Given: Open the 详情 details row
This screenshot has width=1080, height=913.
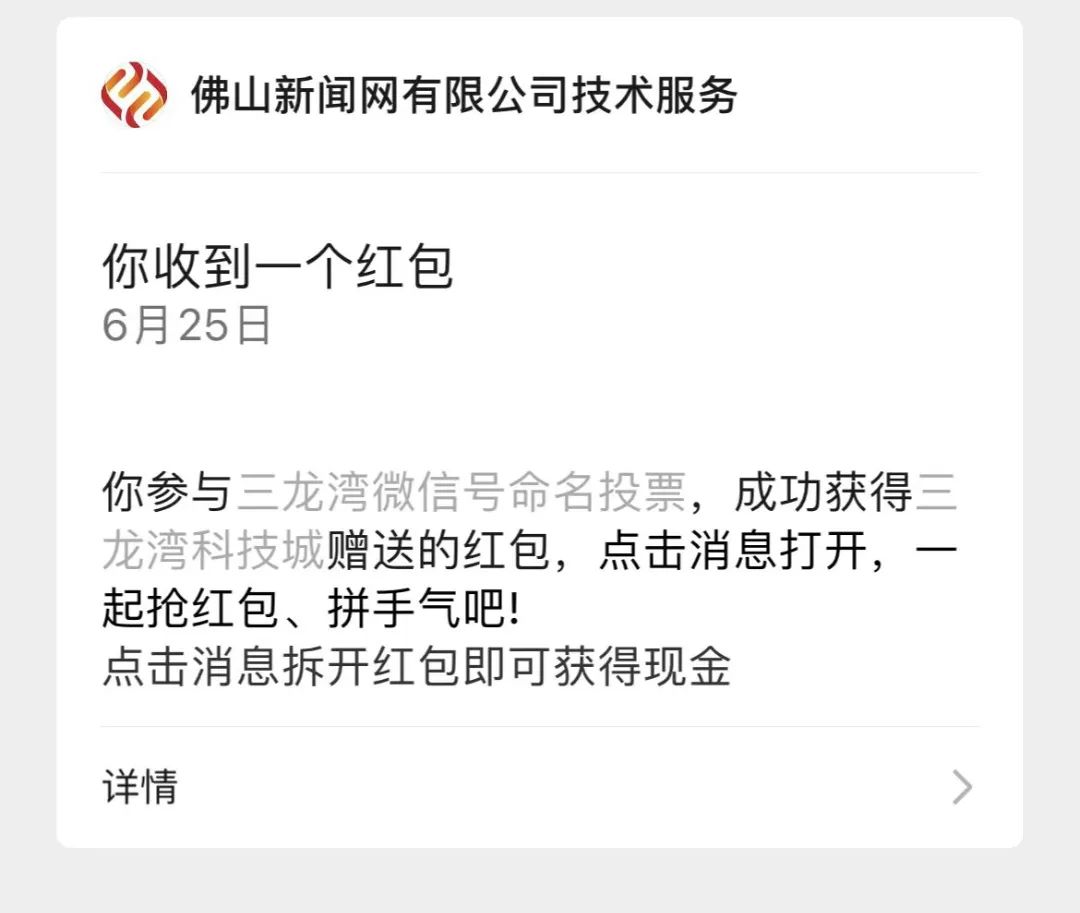Looking at the screenshot, I should pyautogui.click(x=538, y=787).
